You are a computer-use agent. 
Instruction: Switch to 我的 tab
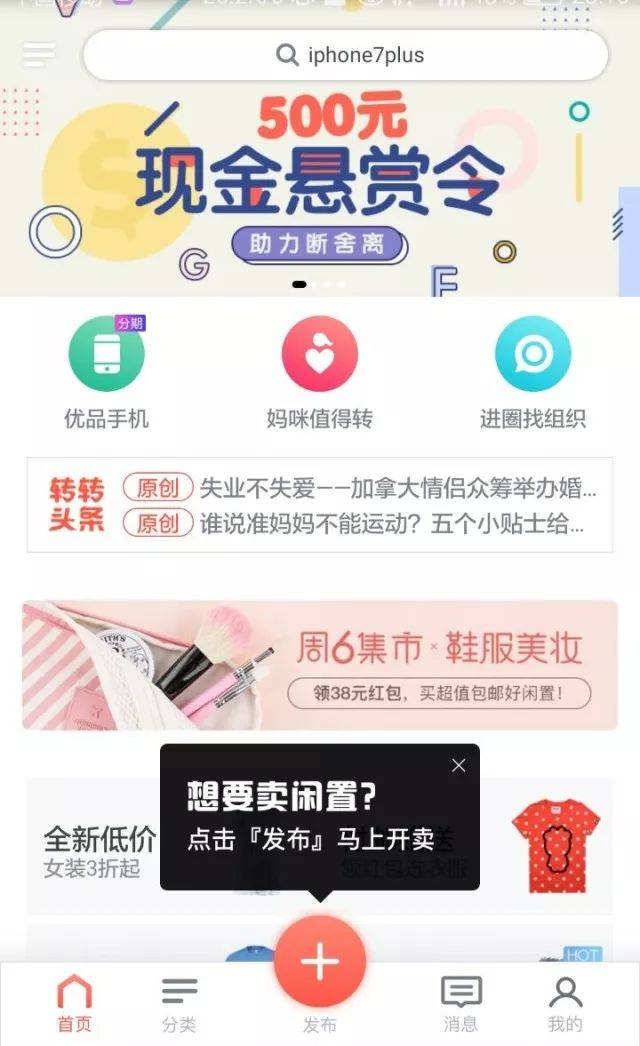565,1003
